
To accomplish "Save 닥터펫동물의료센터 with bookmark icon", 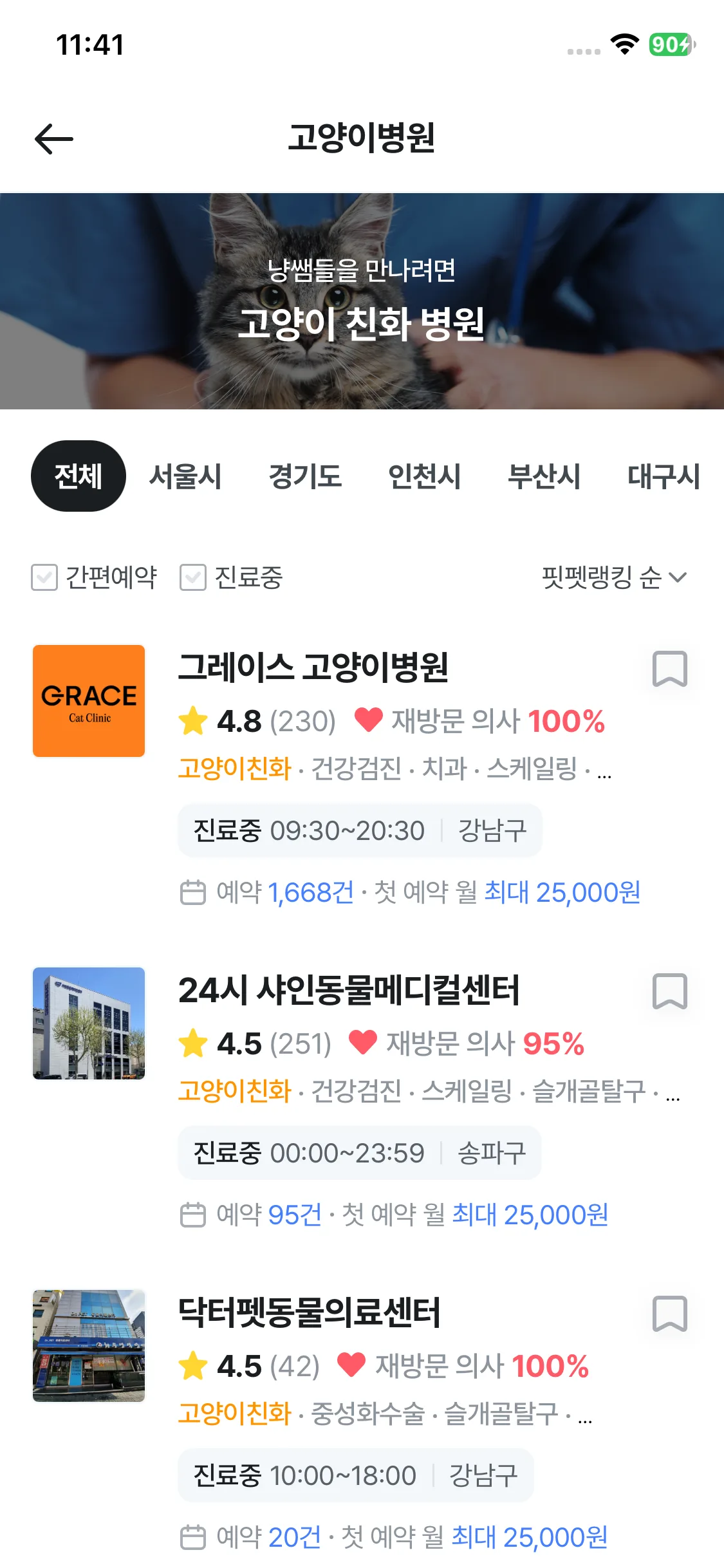I will [x=669, y=1314].
